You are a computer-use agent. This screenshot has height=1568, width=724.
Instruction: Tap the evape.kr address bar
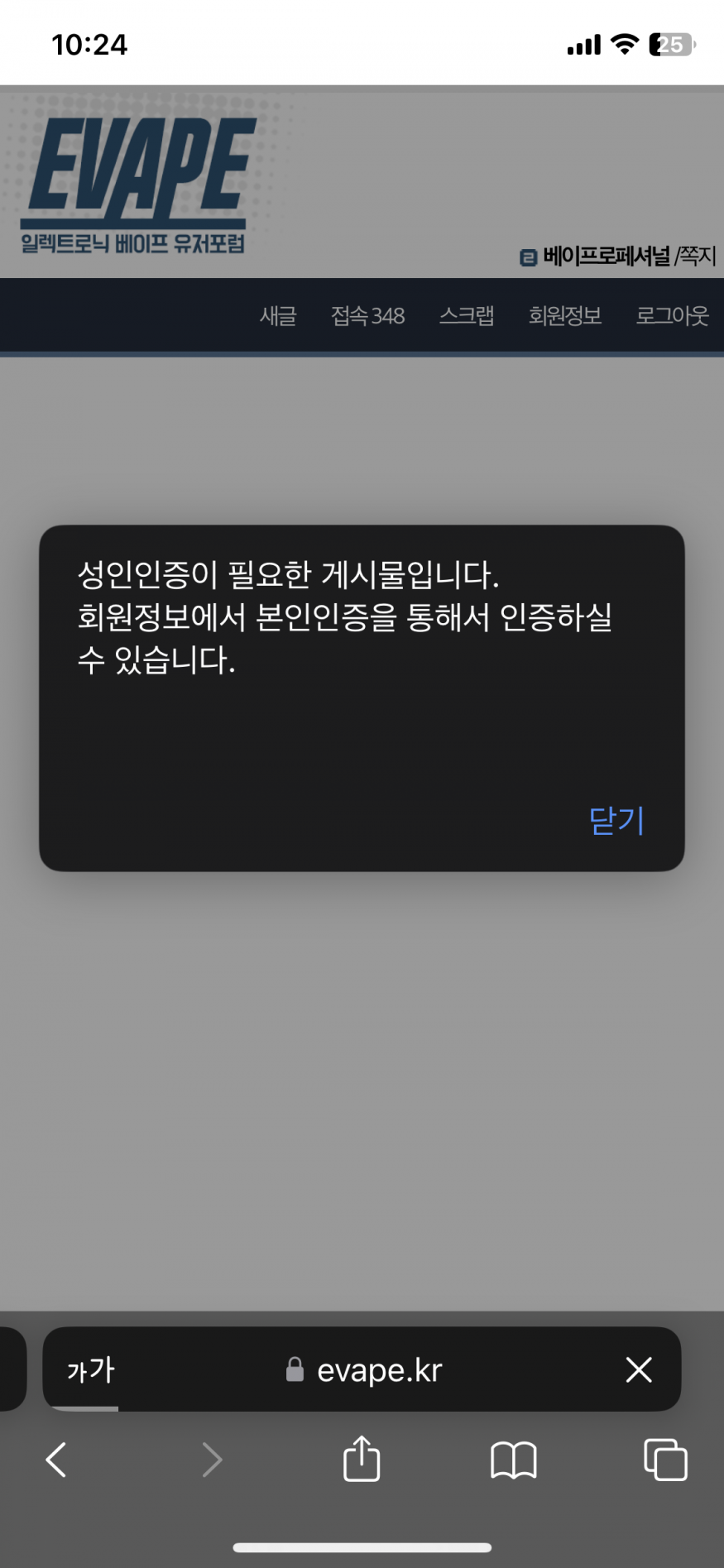364,1370
